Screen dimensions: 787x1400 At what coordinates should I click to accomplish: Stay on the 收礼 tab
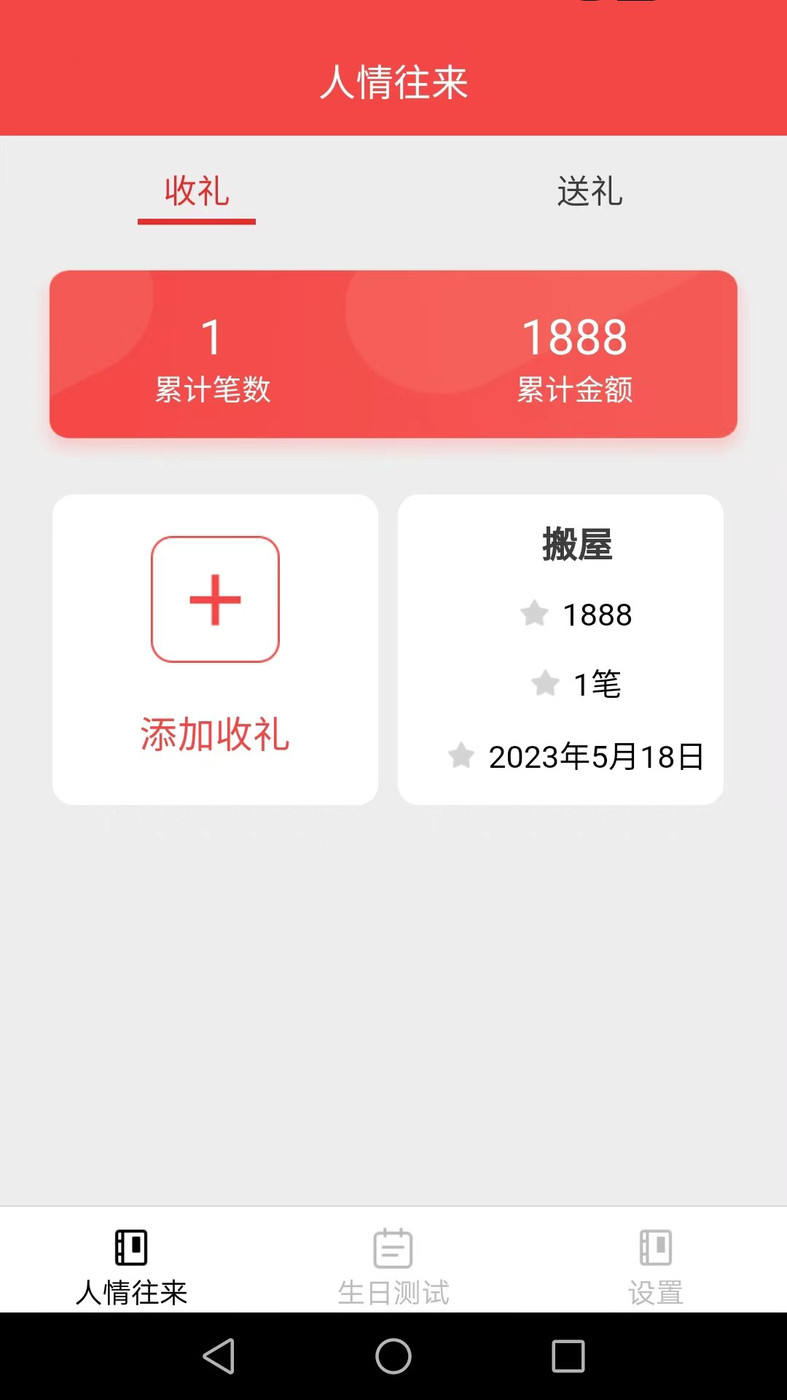[x=196, y=192]
